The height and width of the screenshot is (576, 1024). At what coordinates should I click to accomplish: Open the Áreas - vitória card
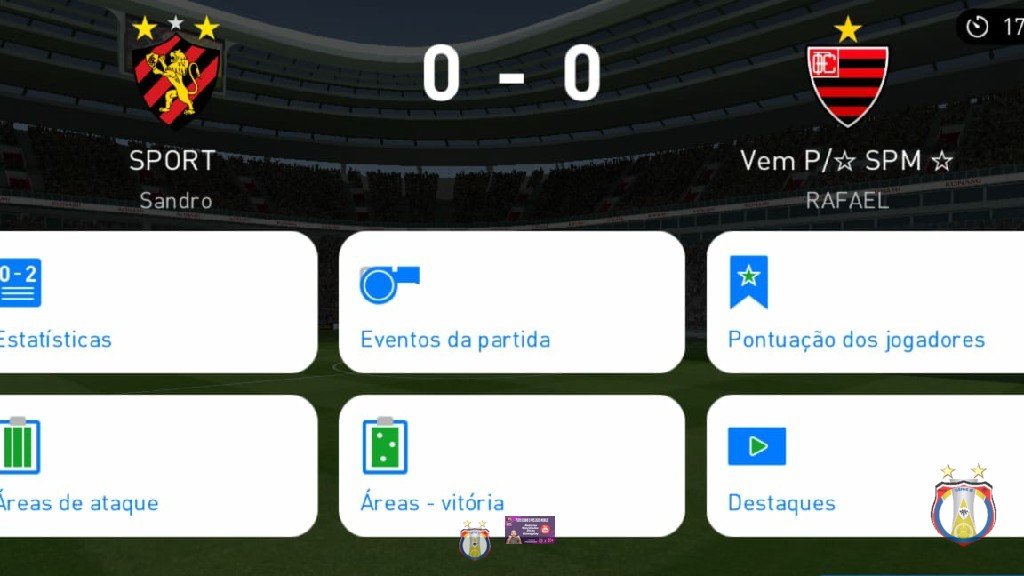tap(511, 466)
